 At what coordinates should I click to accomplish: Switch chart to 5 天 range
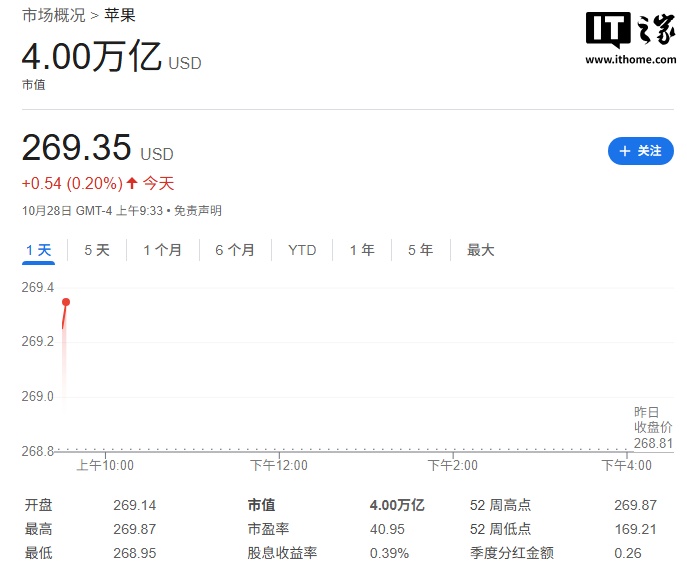pos(97,250)
